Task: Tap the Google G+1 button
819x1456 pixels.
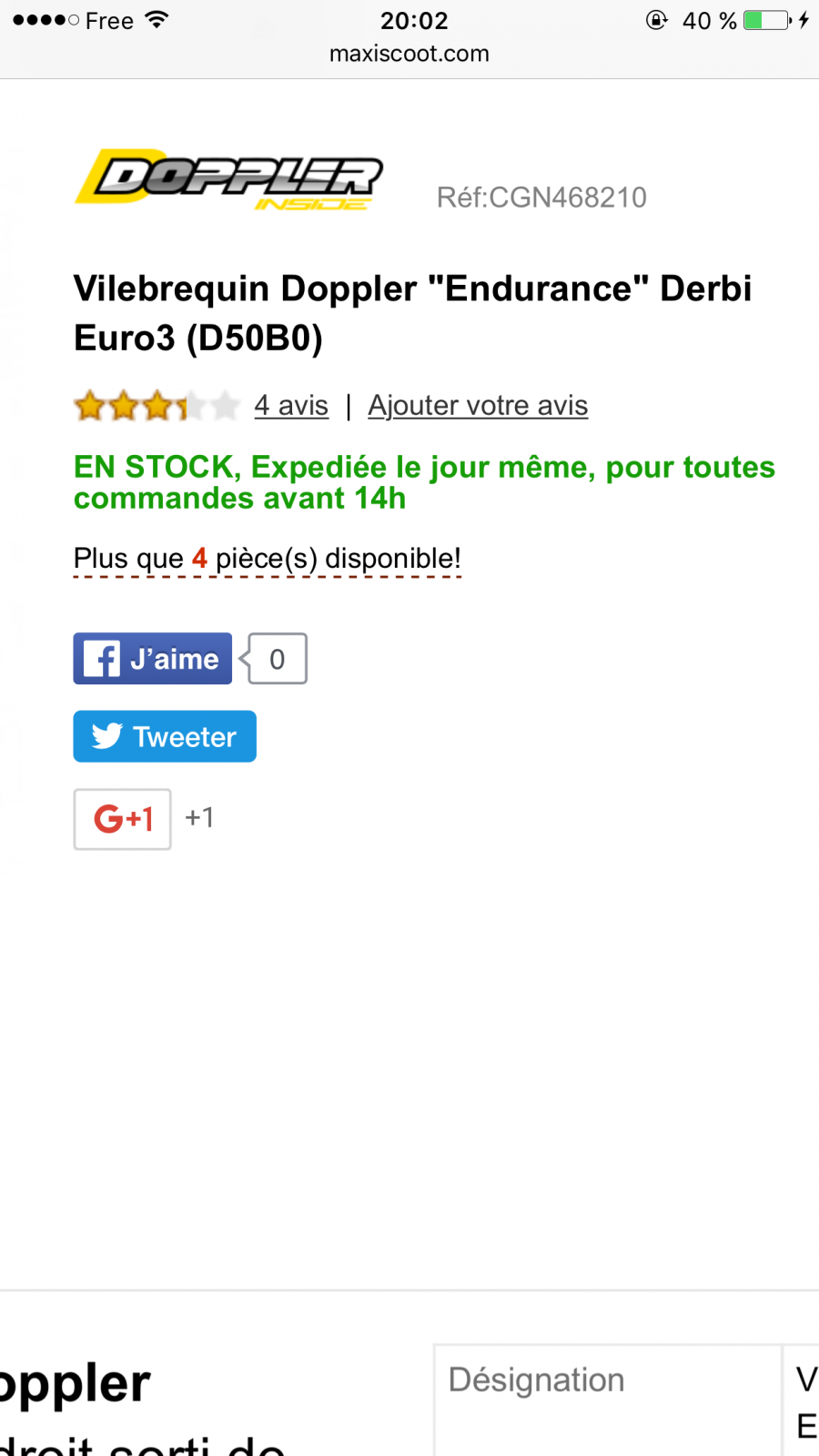Action: pyautogui.click(x=122, y=819)
